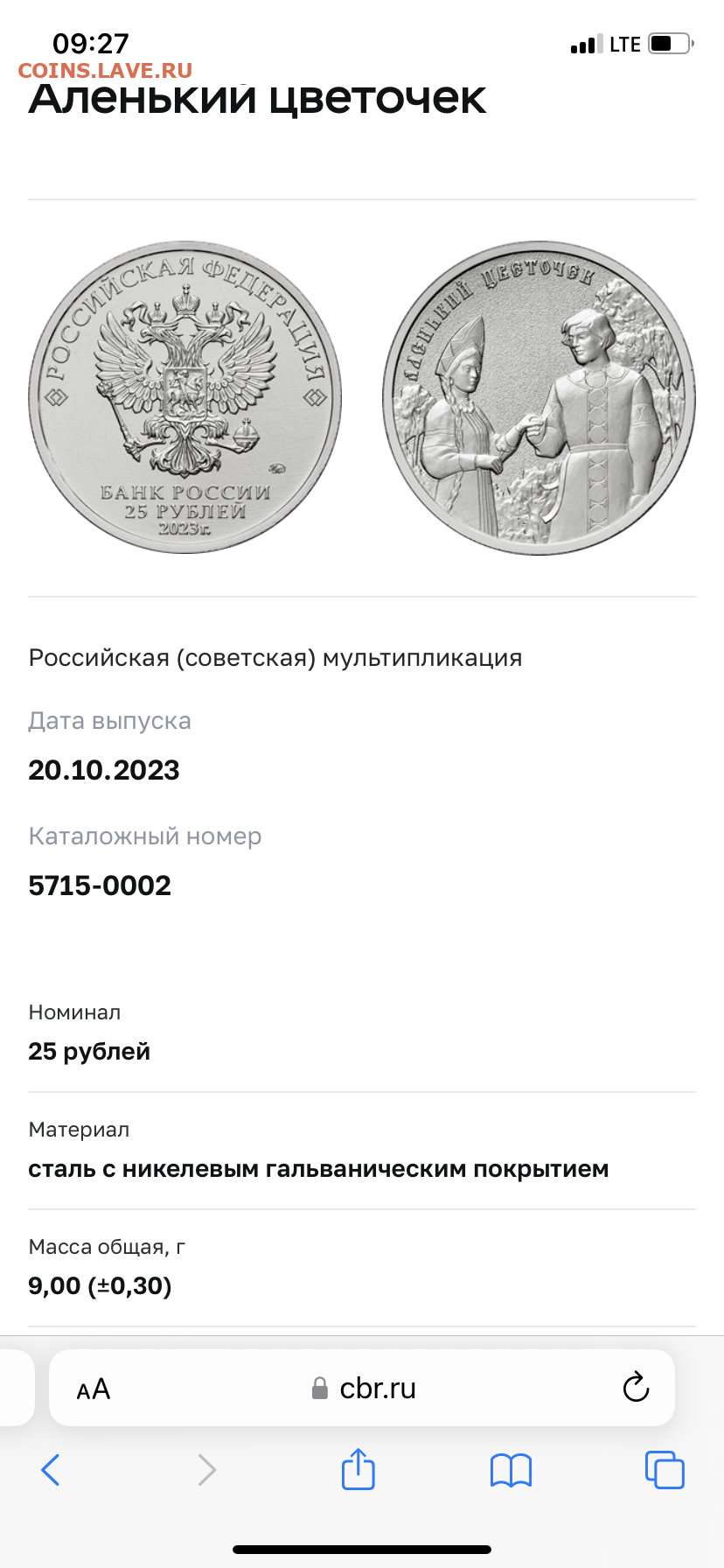Open Safari bookmarks
Viewport: 724px width, 1568px height.
[512, 1470]
